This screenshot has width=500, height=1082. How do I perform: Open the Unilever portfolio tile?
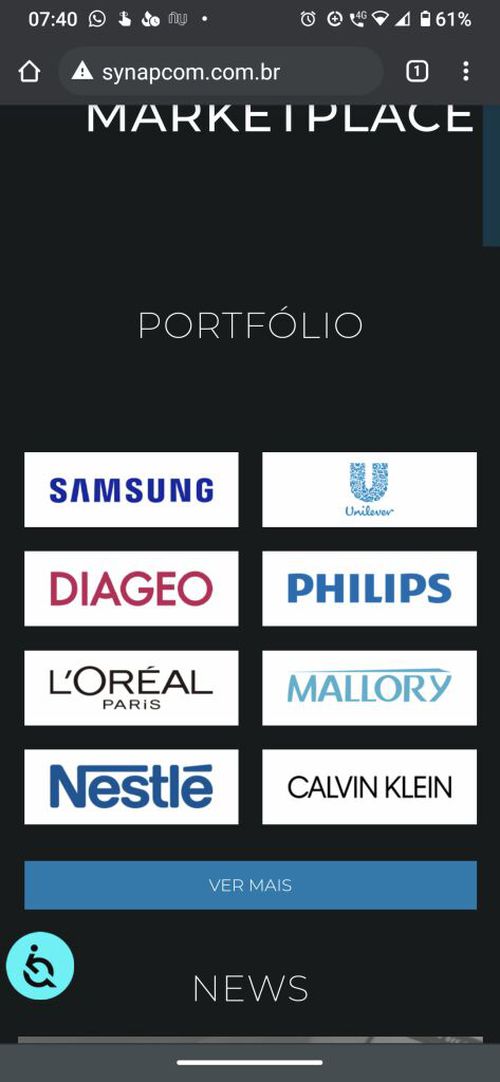pyautogui.click(x=369, y=490)
